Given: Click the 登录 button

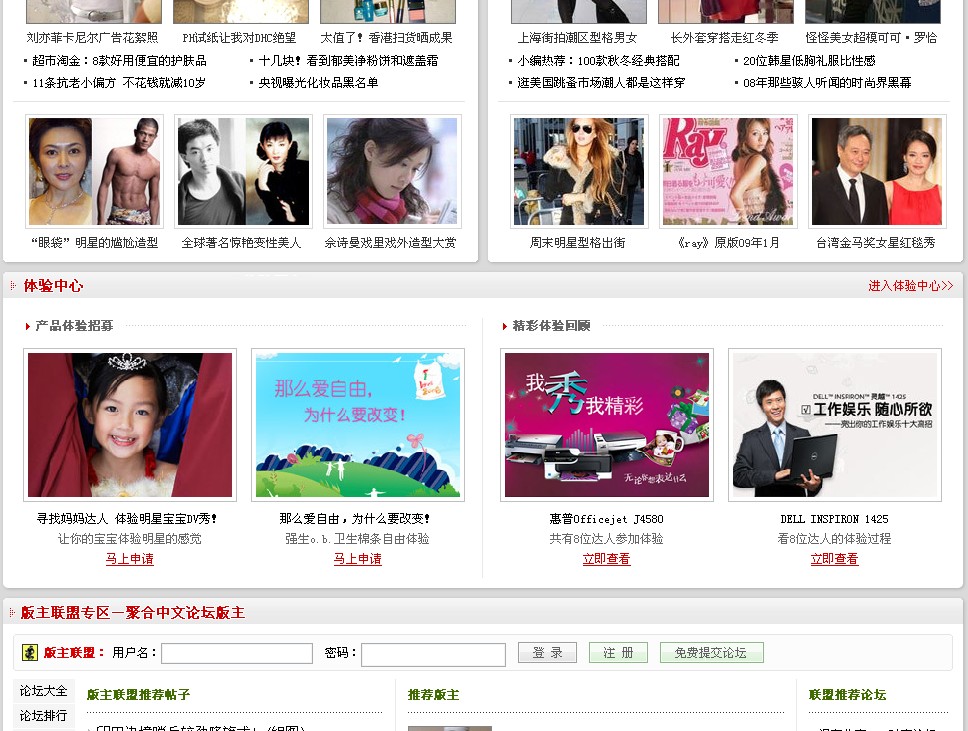Looking at the screenshot, I should pos(547,653).
